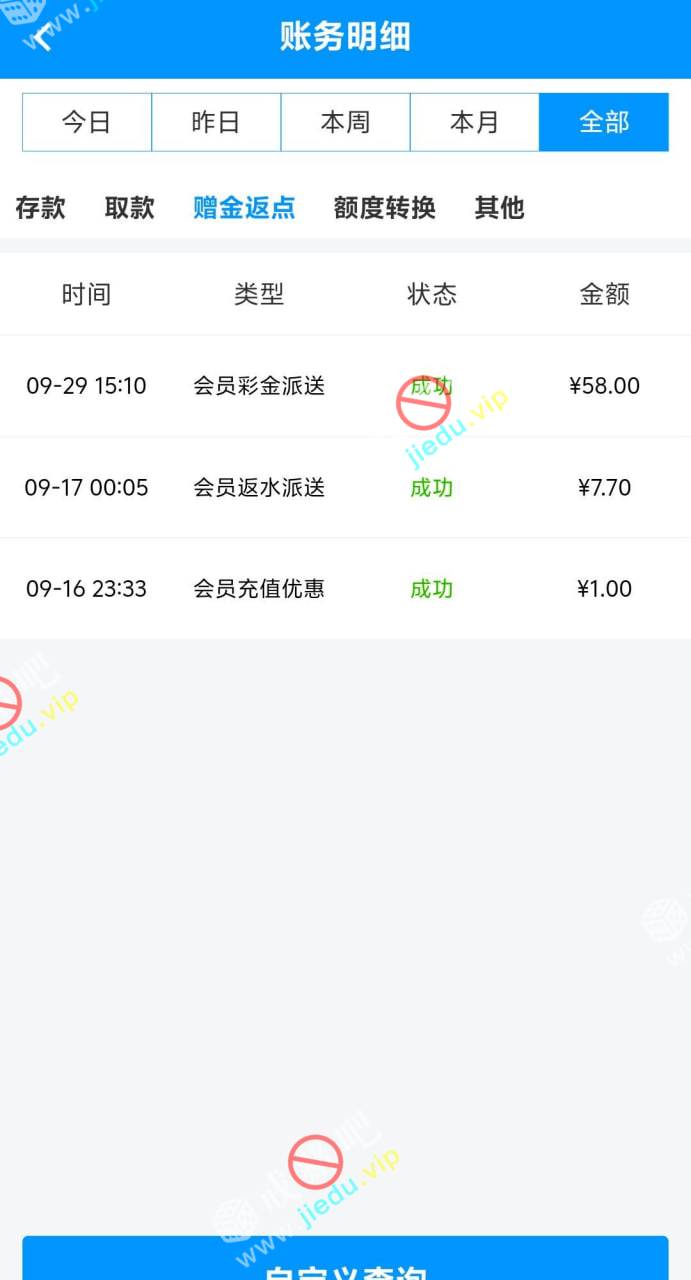Select the 昨日 date filter
691x1280 pixels.
point(216,122)
